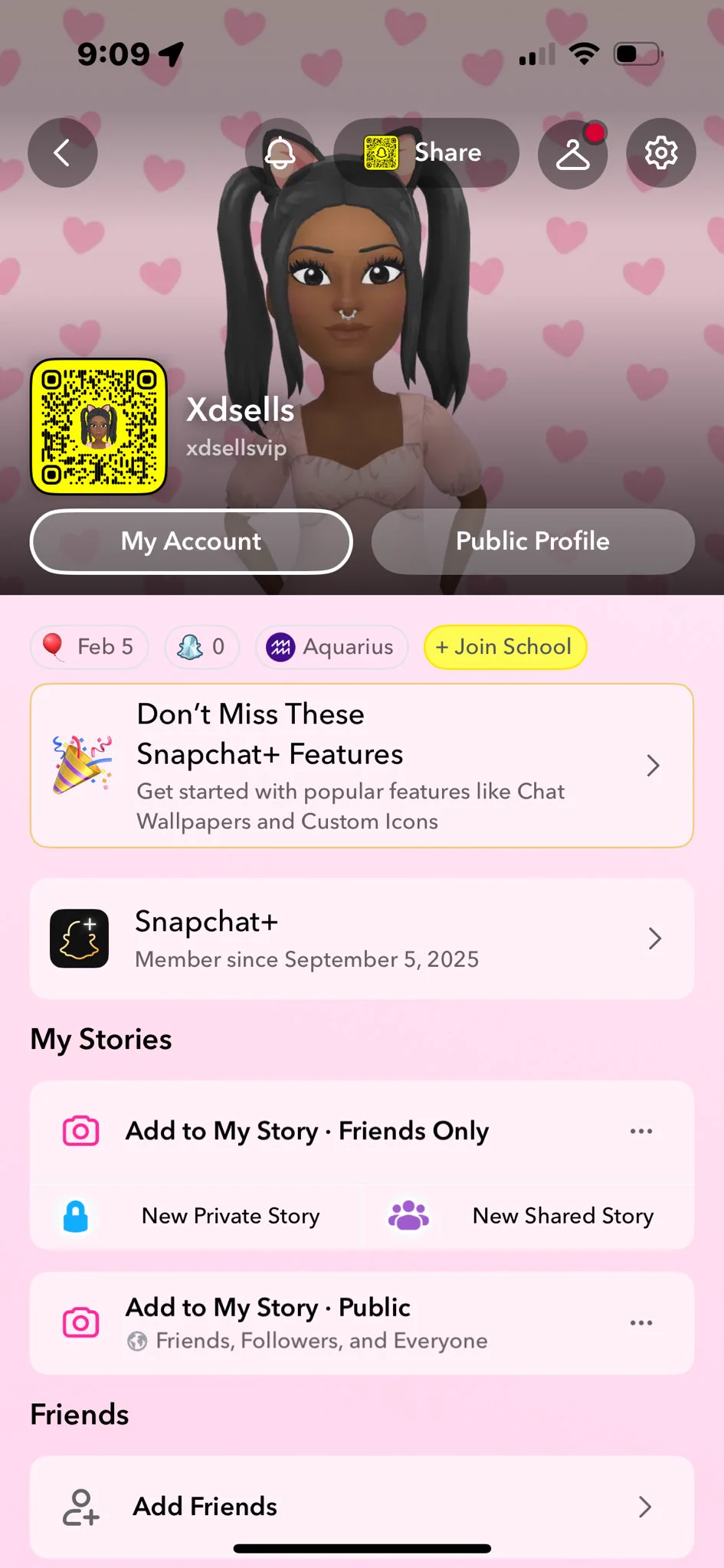Open Don't Miss These Snapchat+ Features card

point(362,766)
